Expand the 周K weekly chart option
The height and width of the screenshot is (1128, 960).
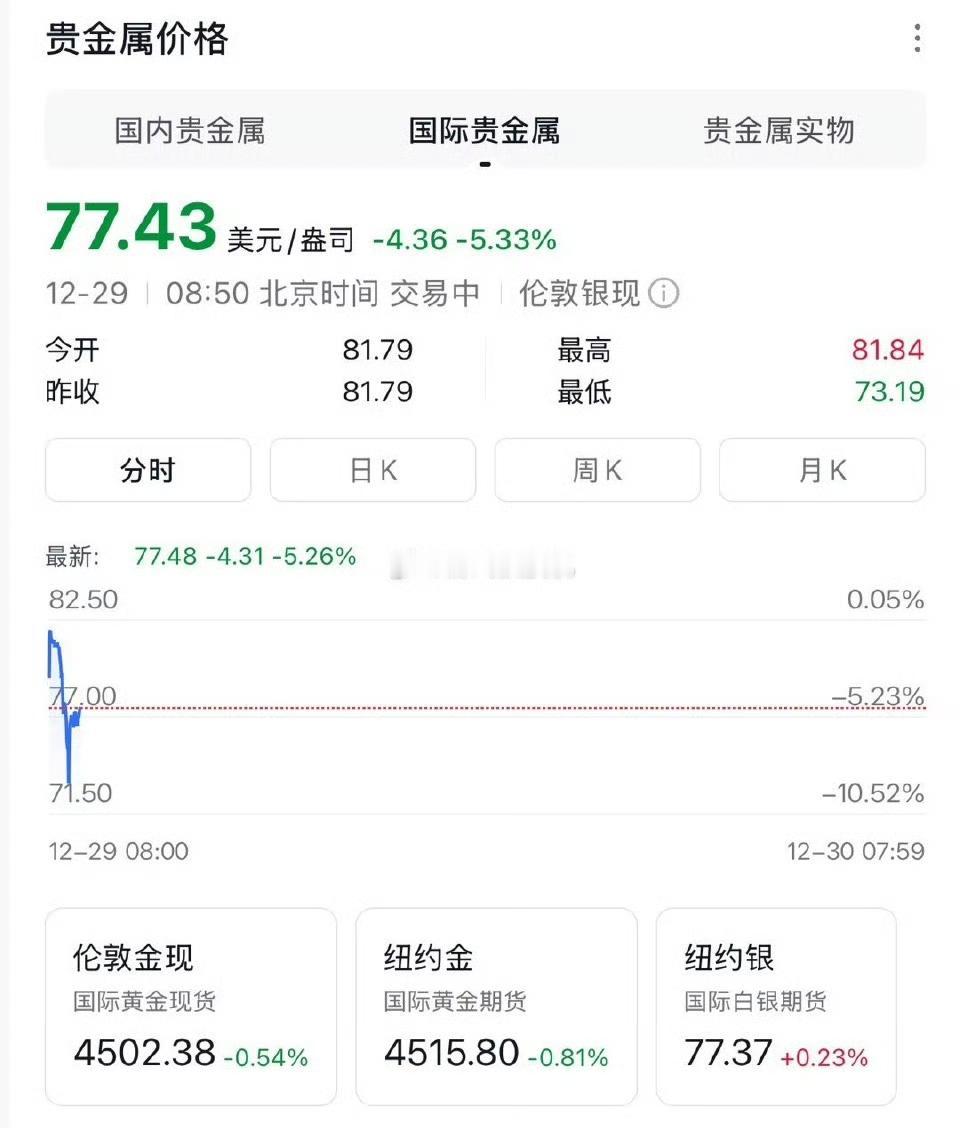(x=597, y=470)
